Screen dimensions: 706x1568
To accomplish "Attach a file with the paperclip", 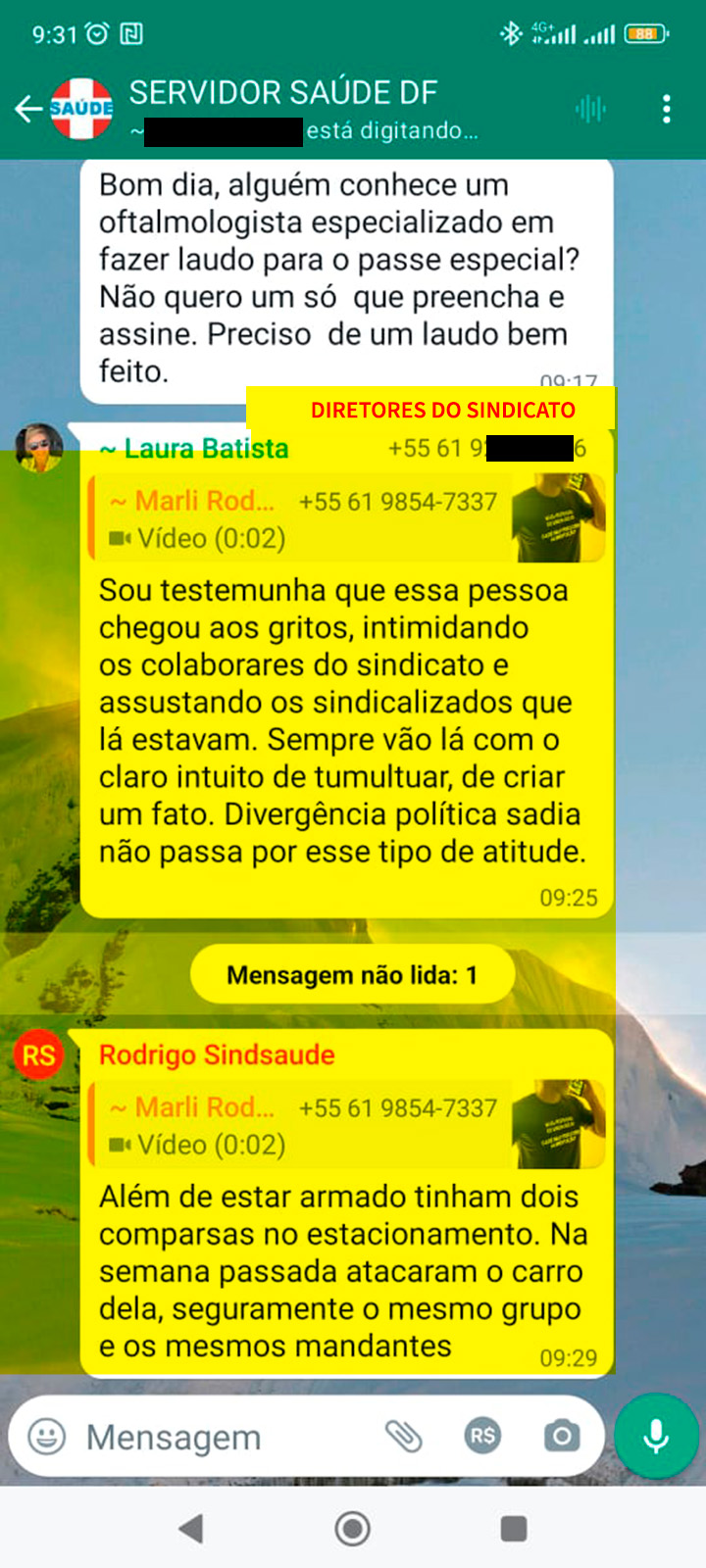I will (x=403, y=1437).
